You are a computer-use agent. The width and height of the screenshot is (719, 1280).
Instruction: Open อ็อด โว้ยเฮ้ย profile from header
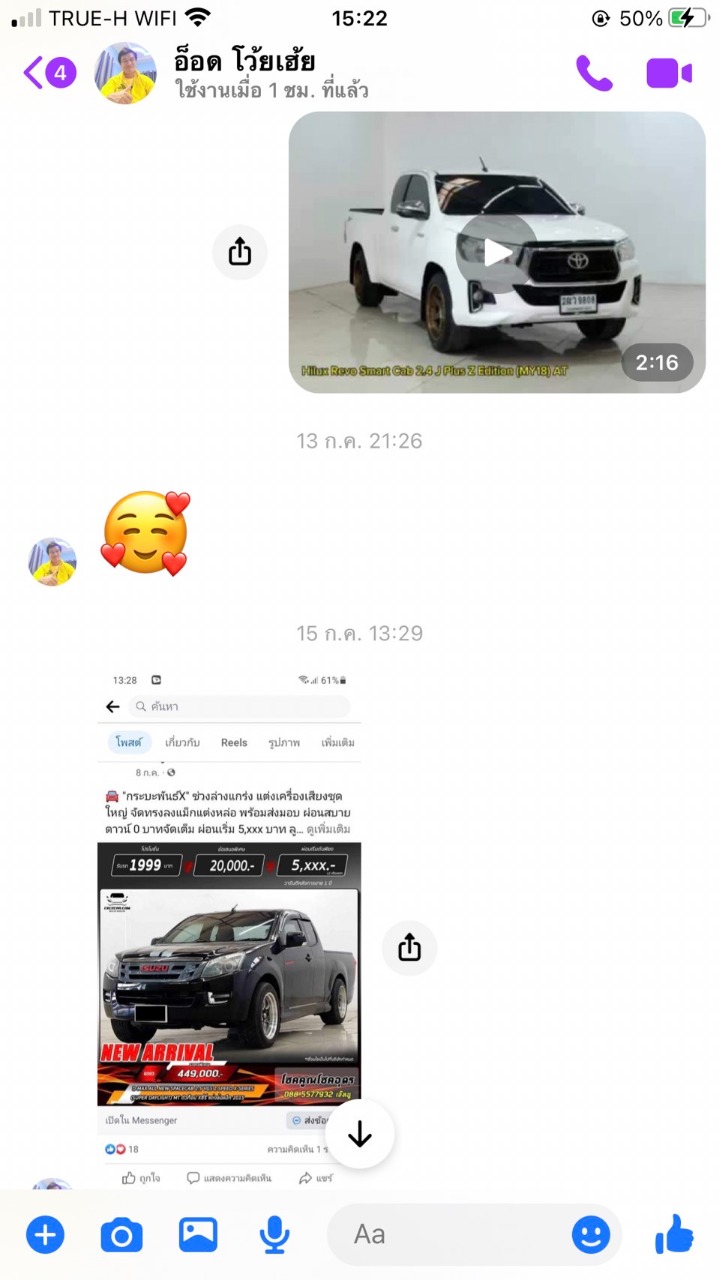click(x=232, y=72)
